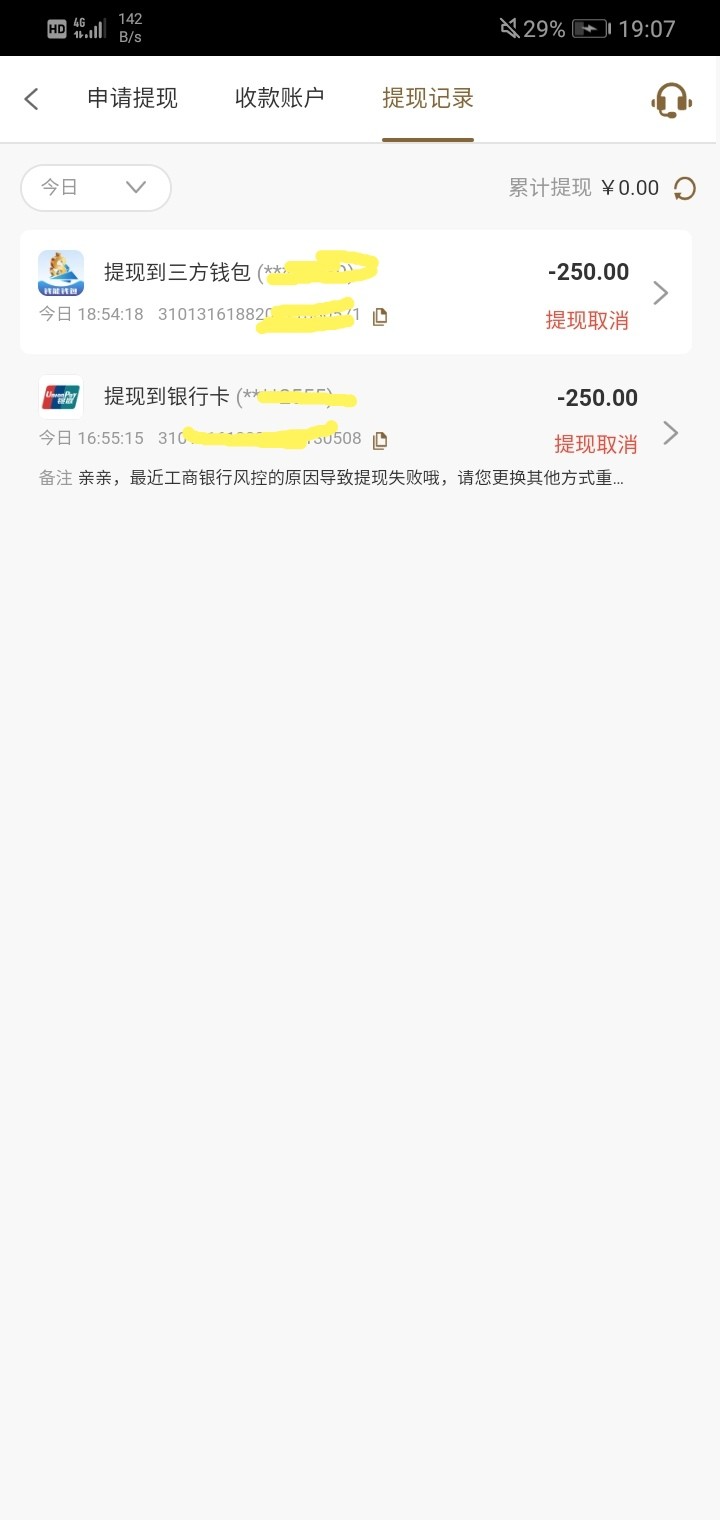Switch to the 申请提现 tab
The width and height of the screenshot is (720, 1520).
click(132, 98)
